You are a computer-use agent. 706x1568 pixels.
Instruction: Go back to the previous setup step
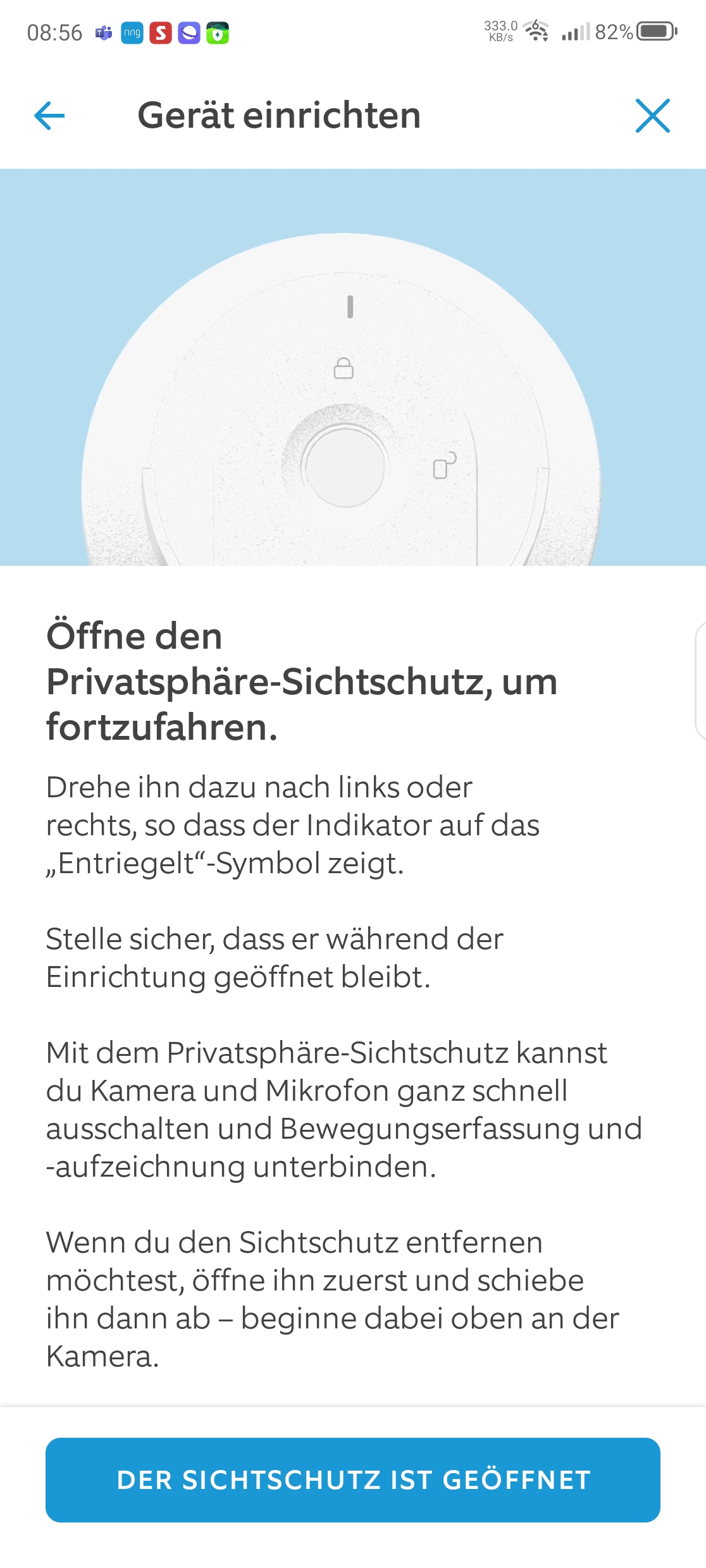click(x=49, y=116)
